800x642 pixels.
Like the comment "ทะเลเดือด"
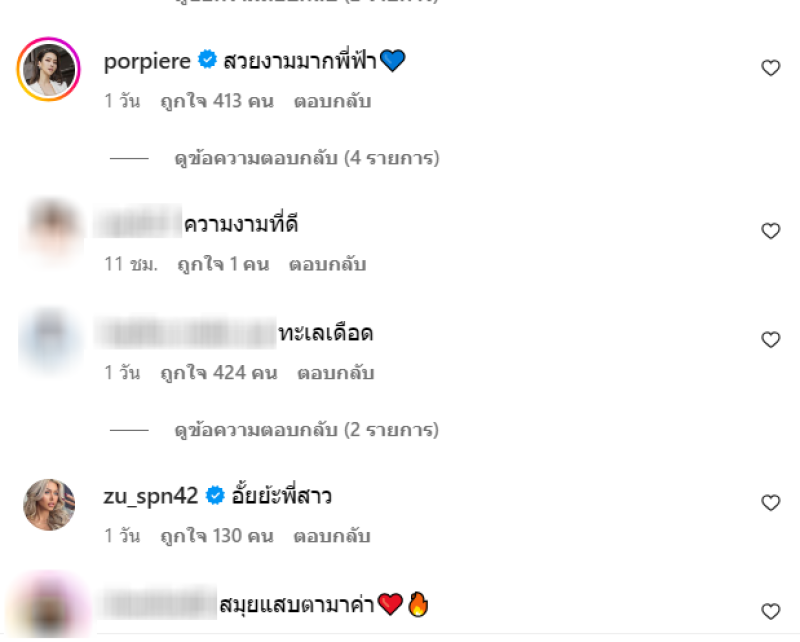770,340
